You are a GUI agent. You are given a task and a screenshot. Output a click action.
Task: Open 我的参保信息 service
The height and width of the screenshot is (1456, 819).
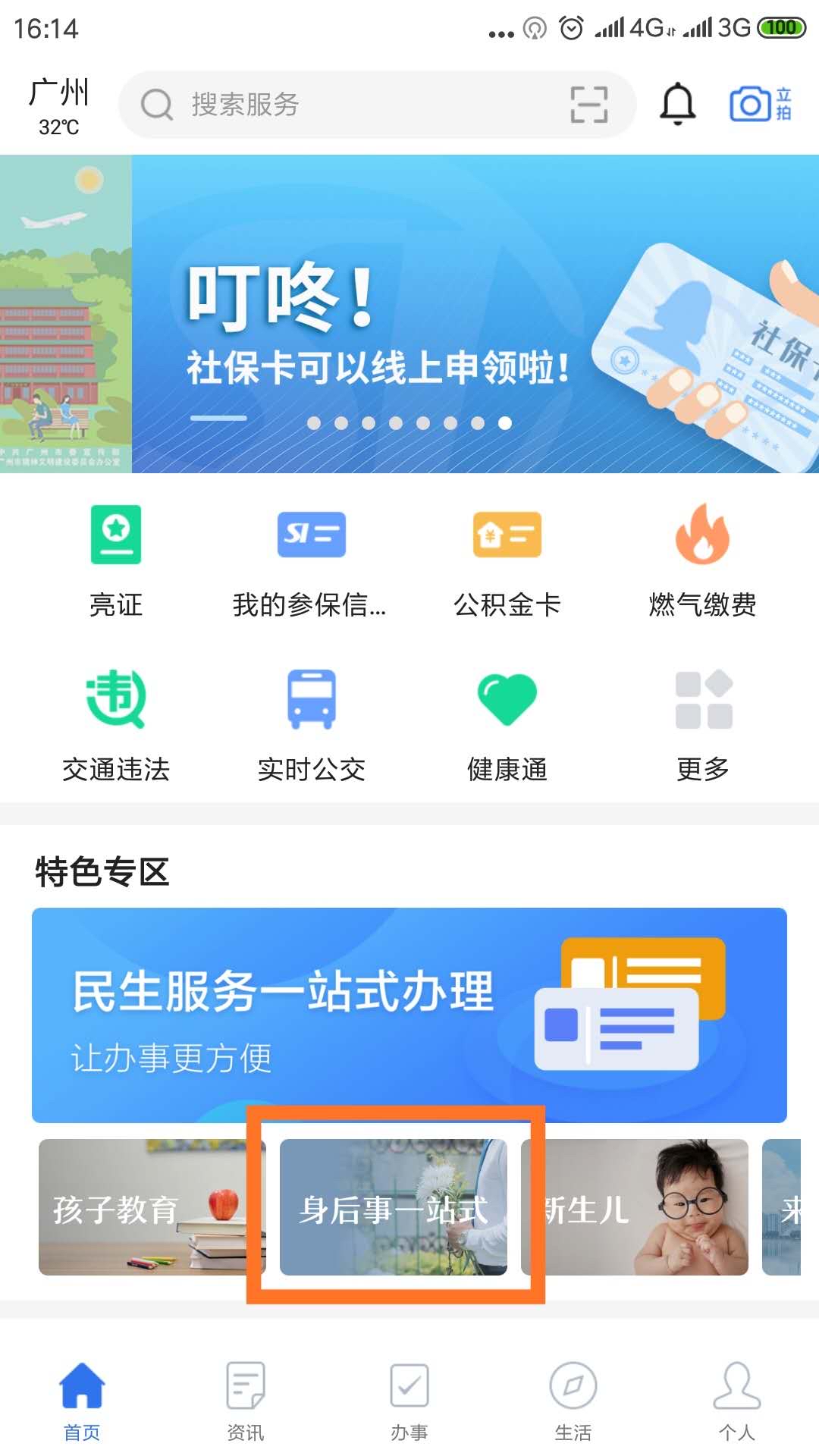click(x=311, y=561)
